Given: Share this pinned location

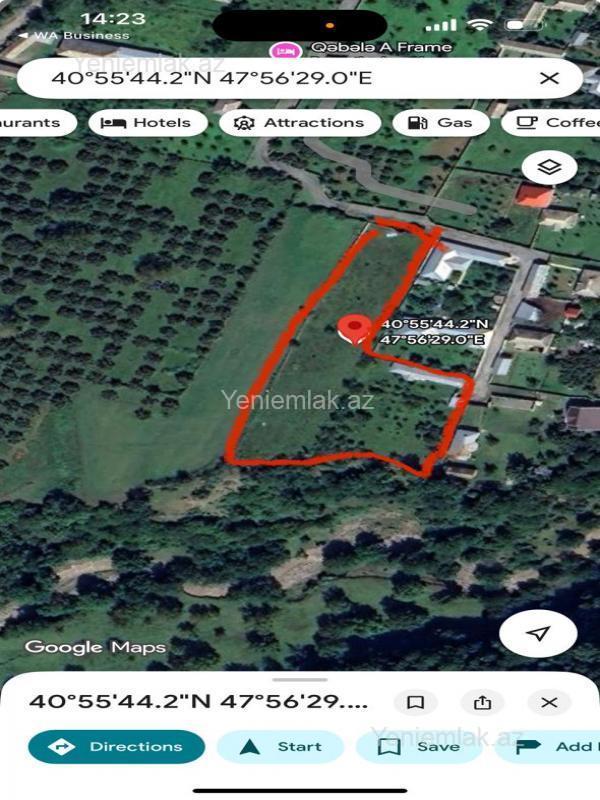Looking at the screenshot, I should pyautogui.click(x=483, y=702).
